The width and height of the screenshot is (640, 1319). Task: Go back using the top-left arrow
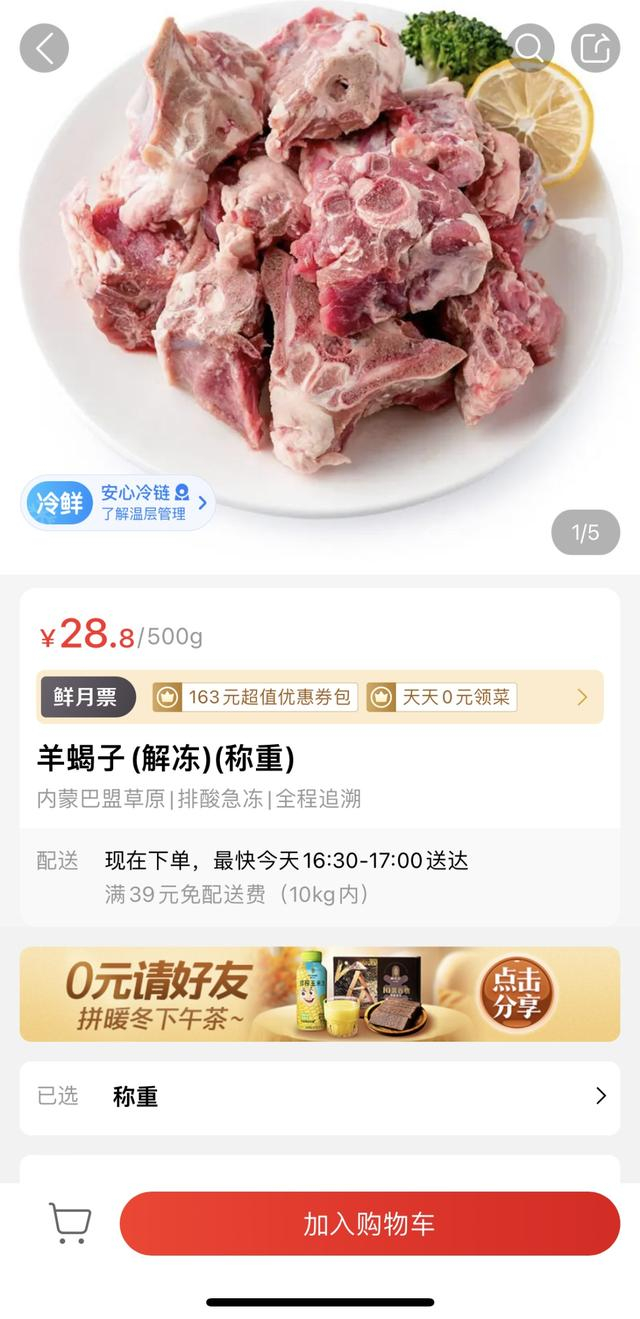tap(45, 47)
